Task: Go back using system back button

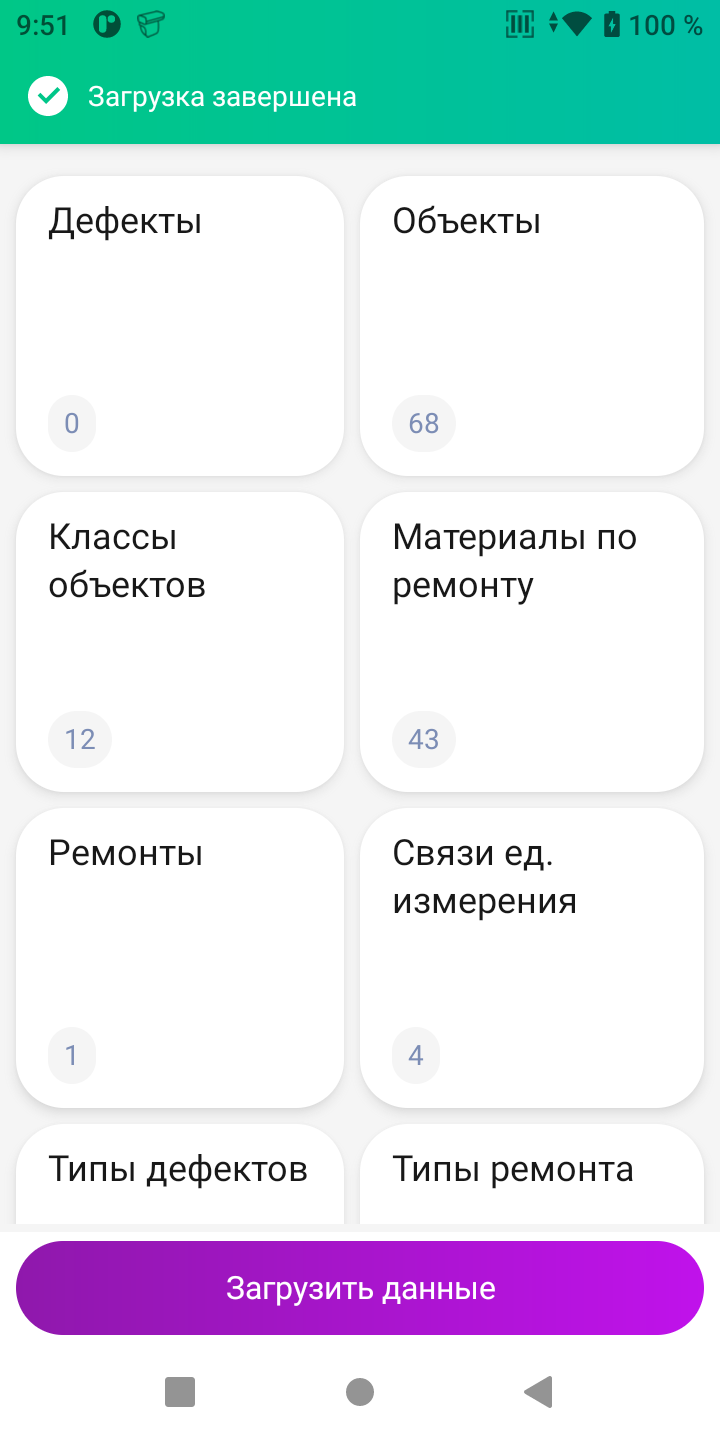Action: coord(539,1391)
